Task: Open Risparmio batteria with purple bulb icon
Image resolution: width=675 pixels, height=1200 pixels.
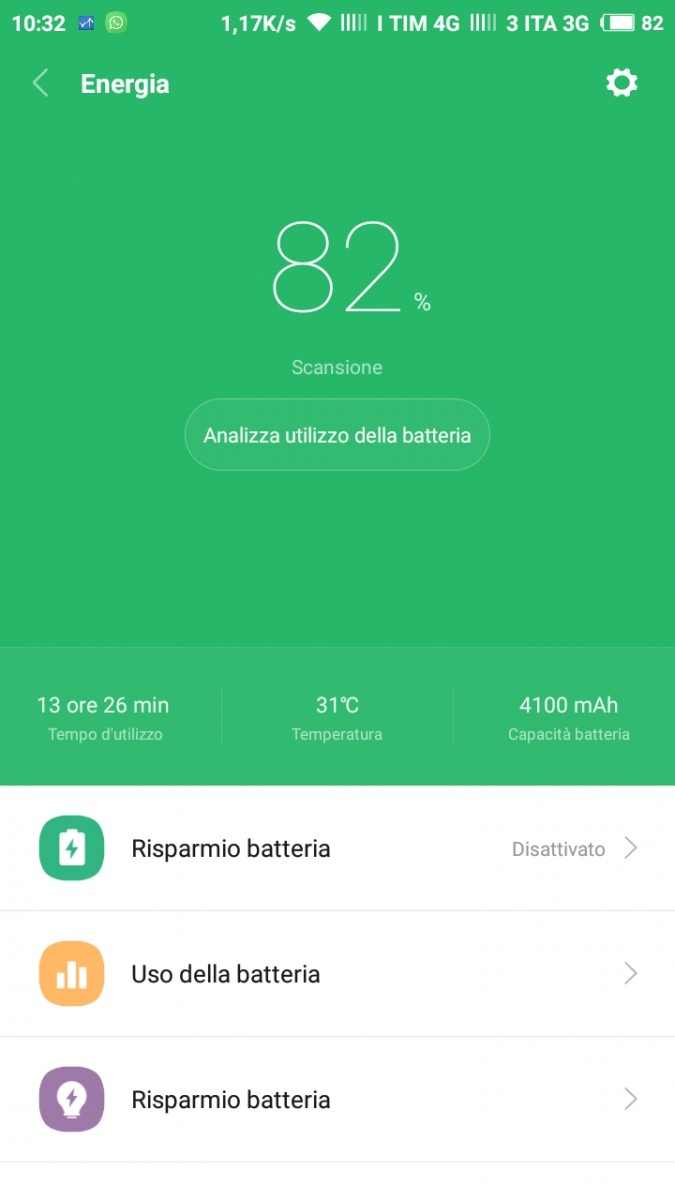Action: point(337,1100)
